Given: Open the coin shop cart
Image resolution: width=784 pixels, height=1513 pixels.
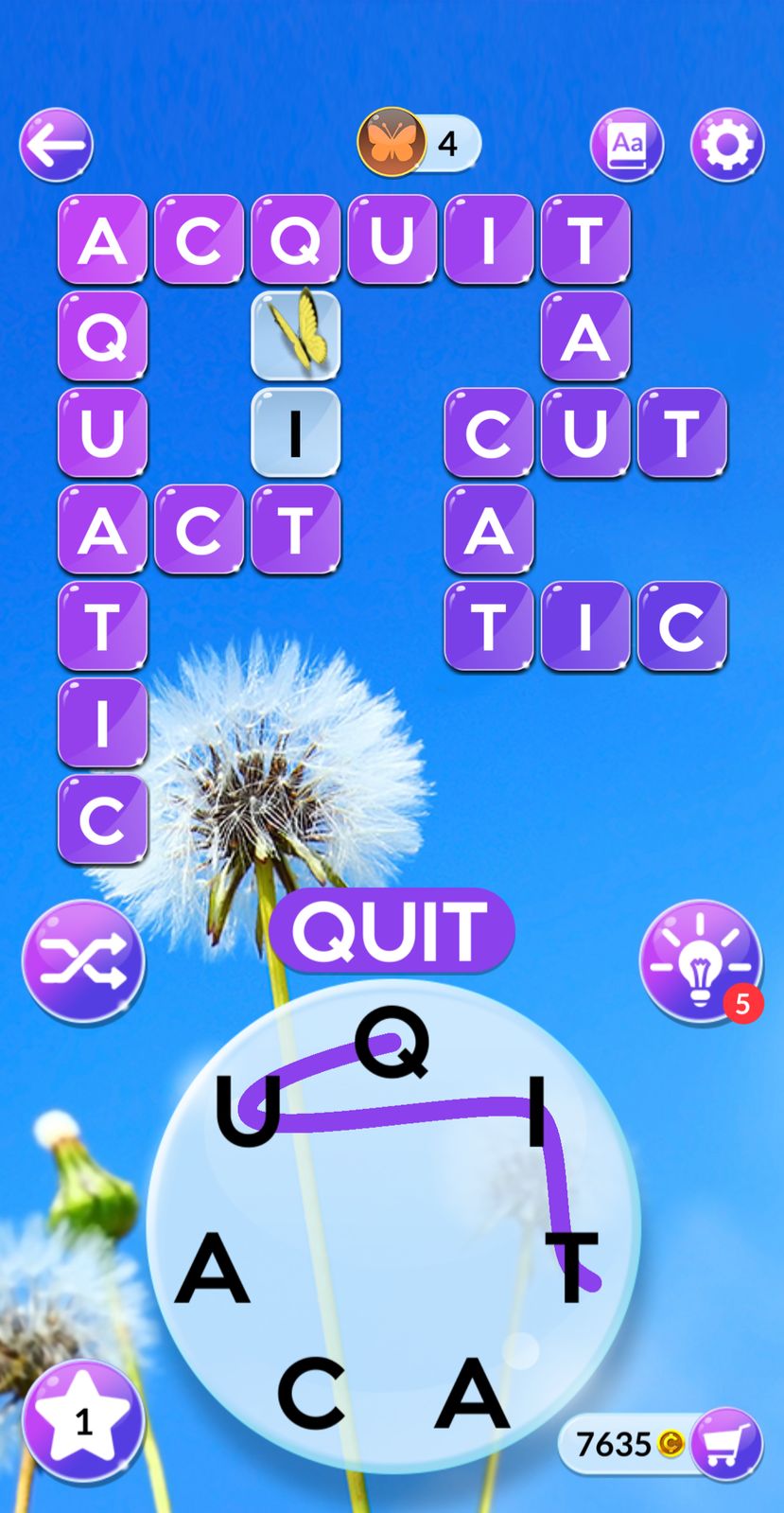Looking at the screenshot, I should click(x=726, y=1444).
